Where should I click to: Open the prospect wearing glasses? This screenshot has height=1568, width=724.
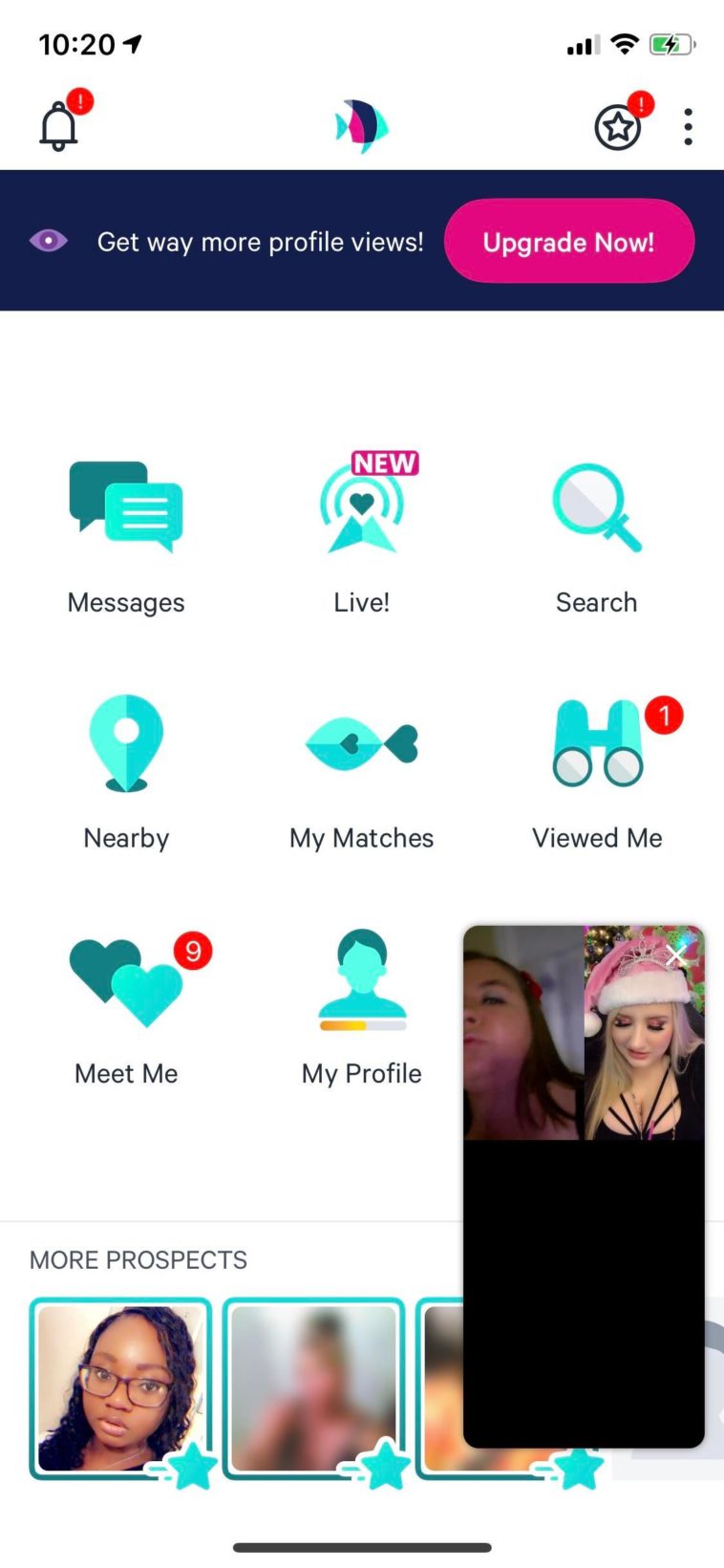coord(120,1387)
